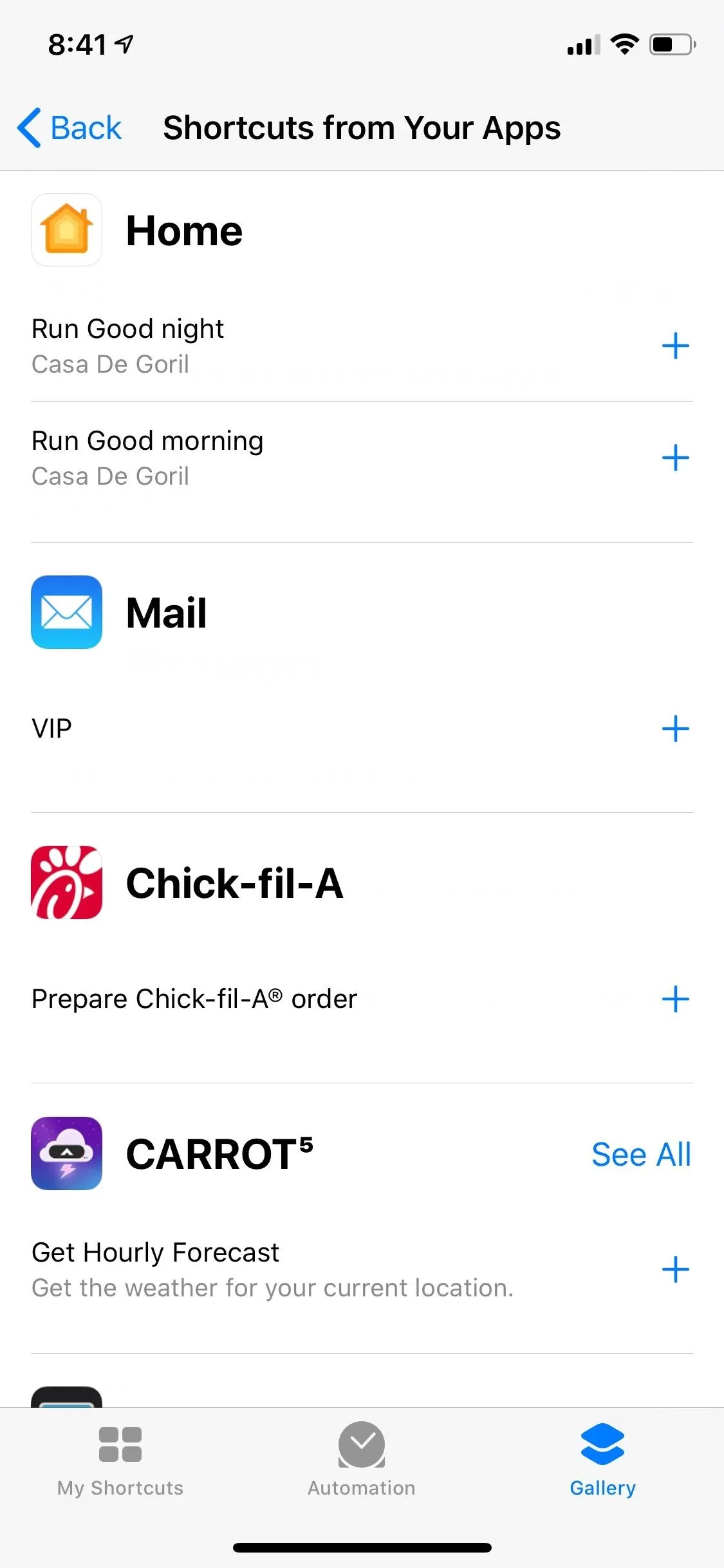Add the Mail VIP shortcut
724x1568 pixels.
[675, 729]
